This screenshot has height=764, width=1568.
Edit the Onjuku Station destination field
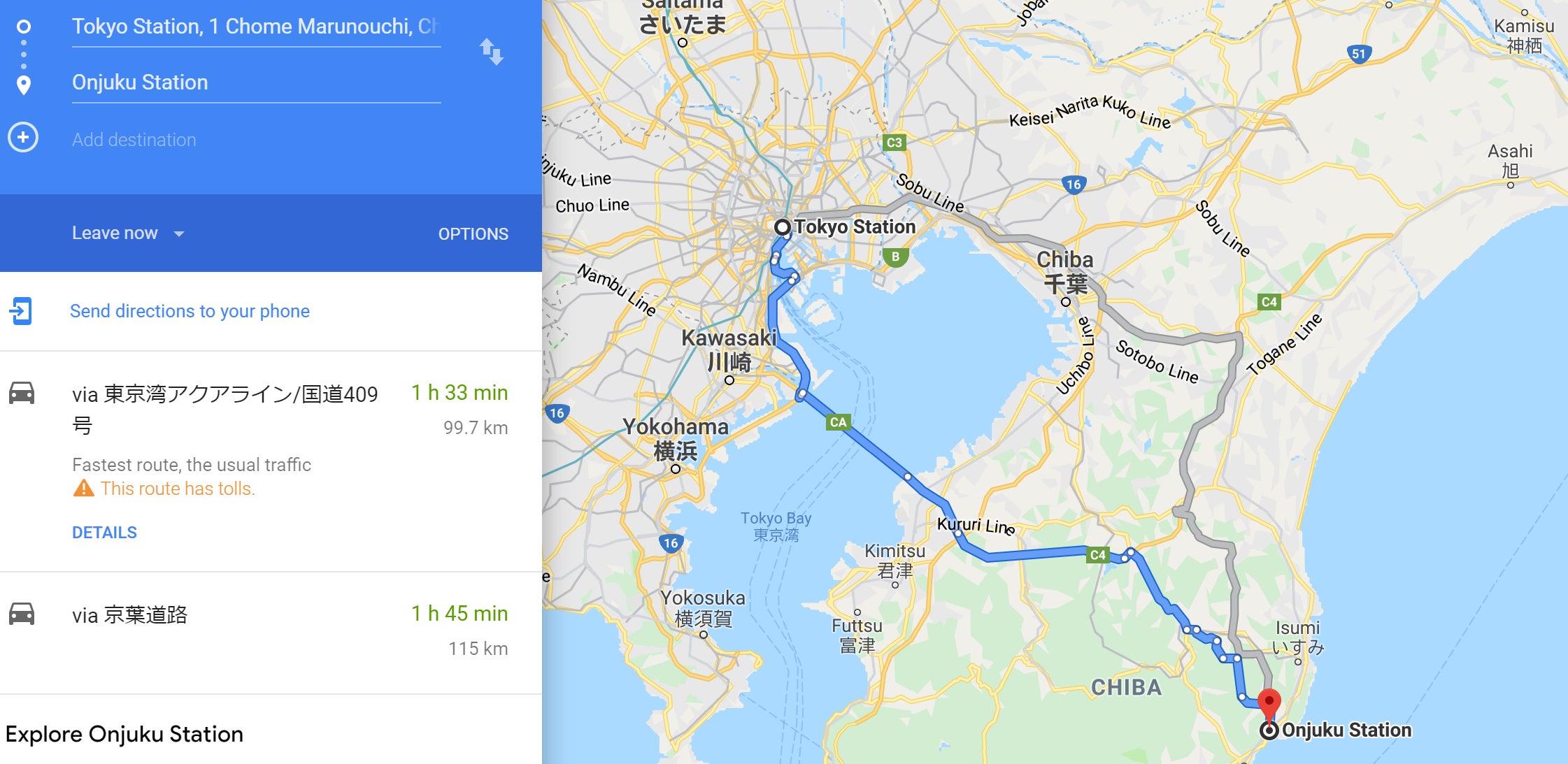tap(255, 82)
